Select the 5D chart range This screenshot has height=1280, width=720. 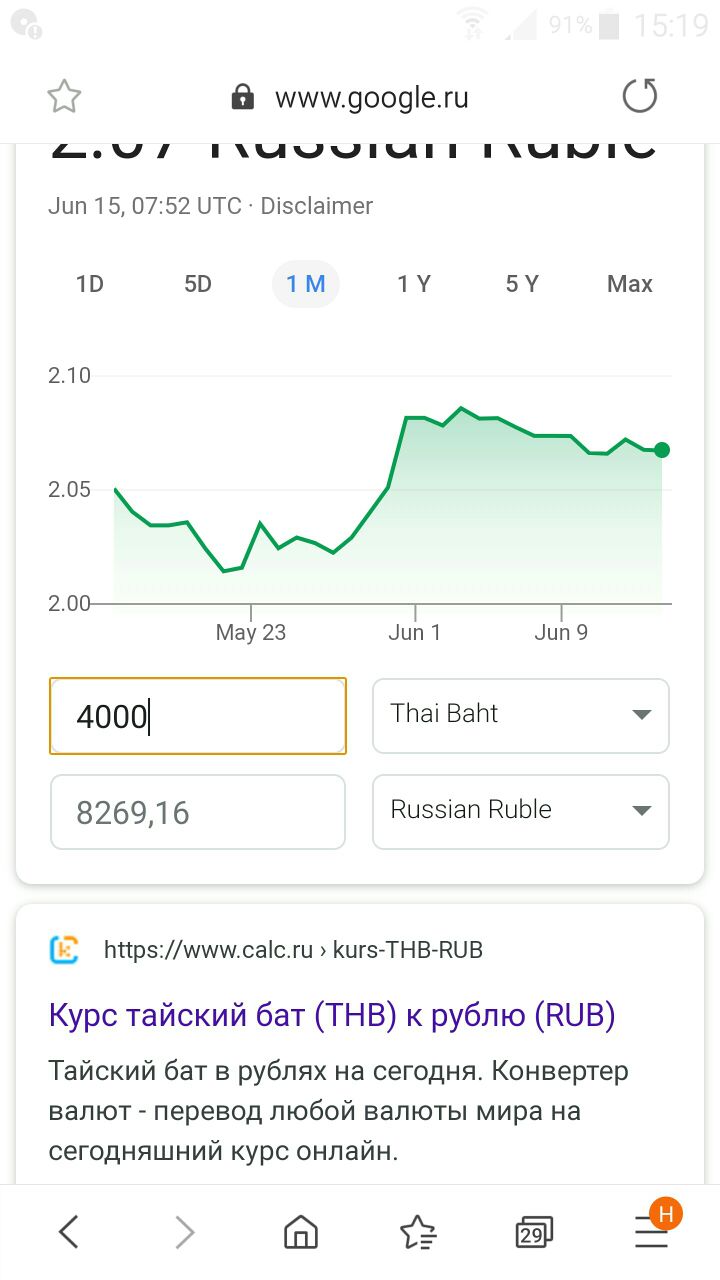198,284
